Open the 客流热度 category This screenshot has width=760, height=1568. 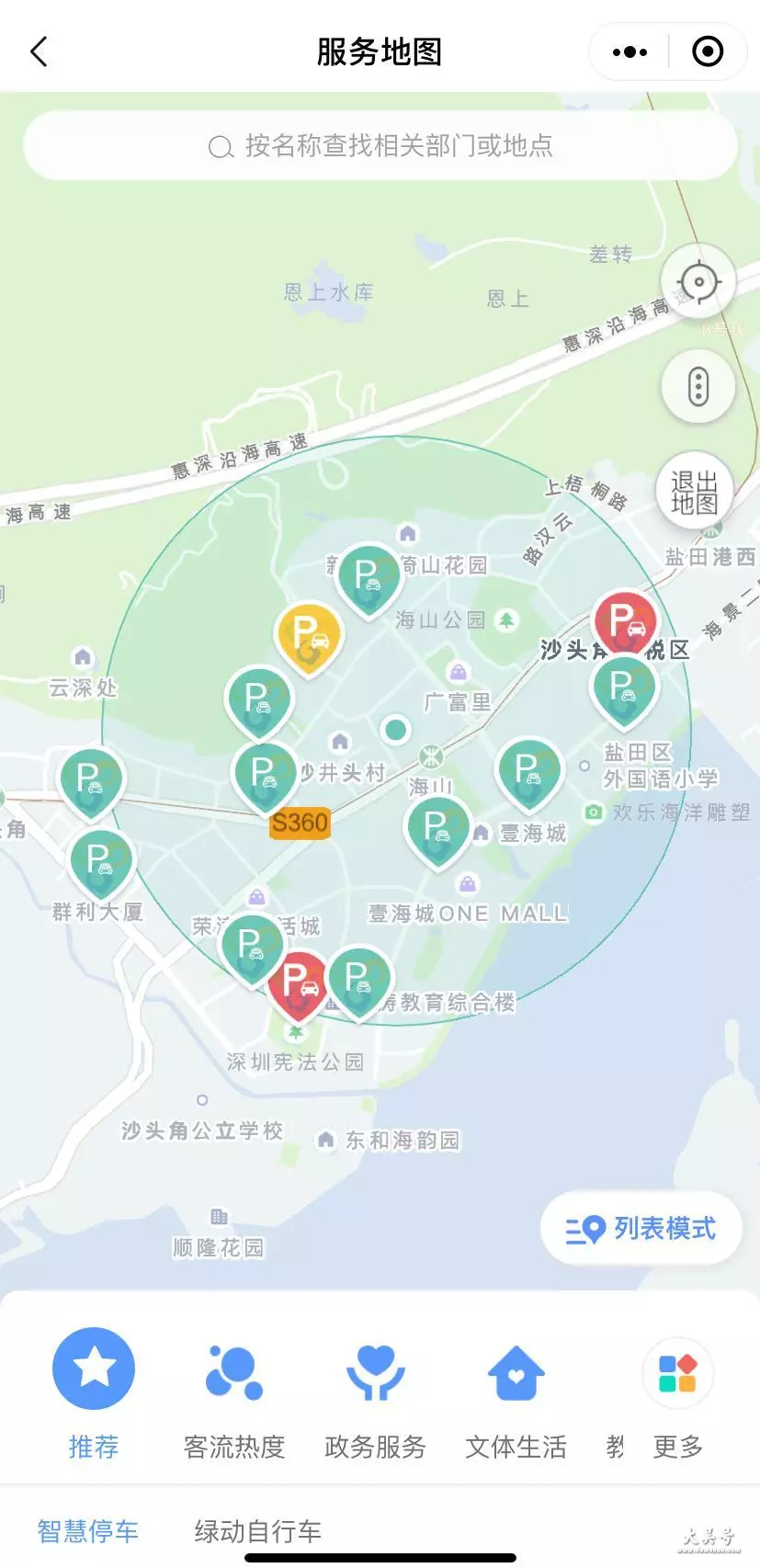(x=234, y=1395)
